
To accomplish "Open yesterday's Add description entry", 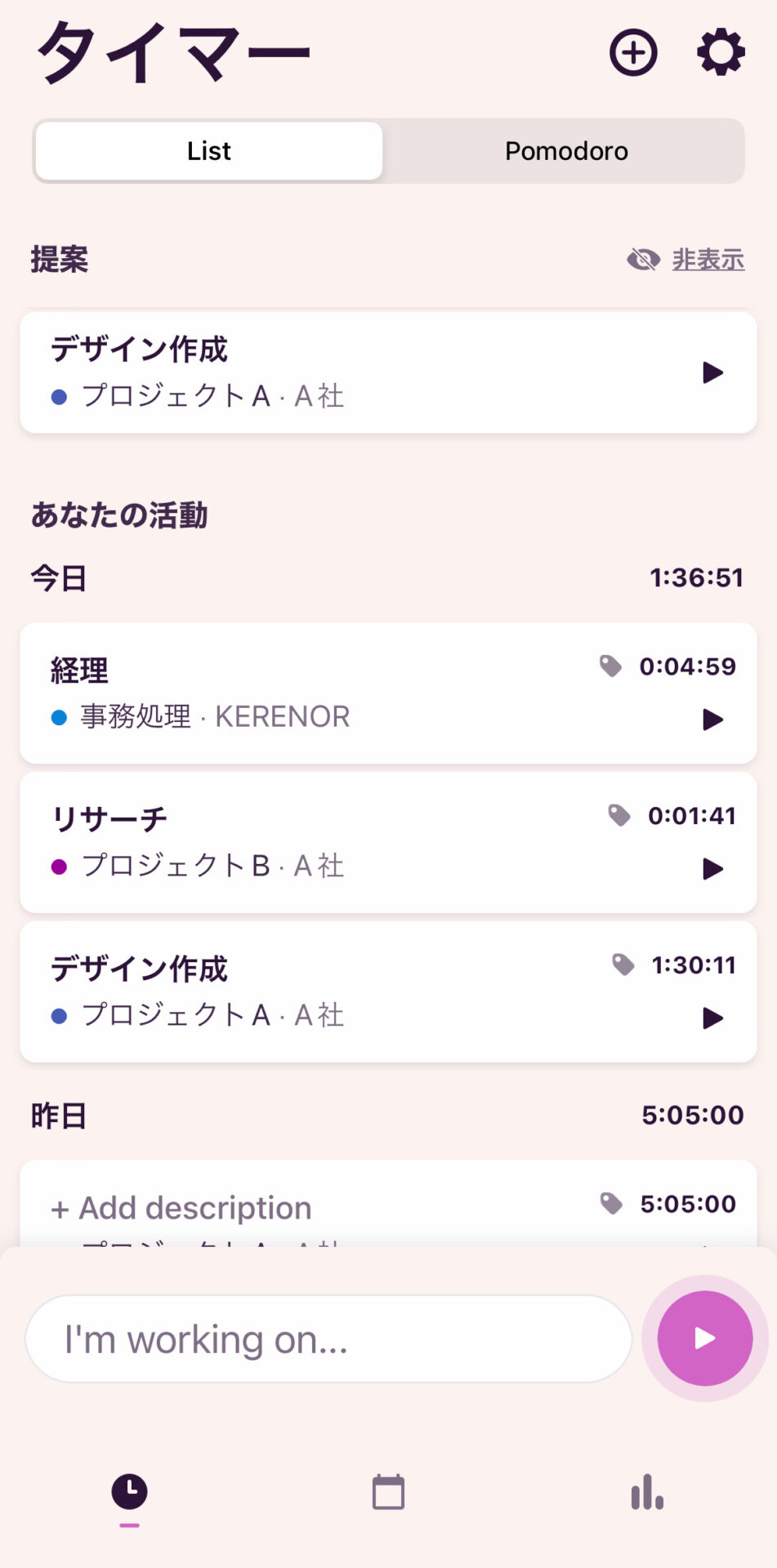I will tap(388, 1204).
